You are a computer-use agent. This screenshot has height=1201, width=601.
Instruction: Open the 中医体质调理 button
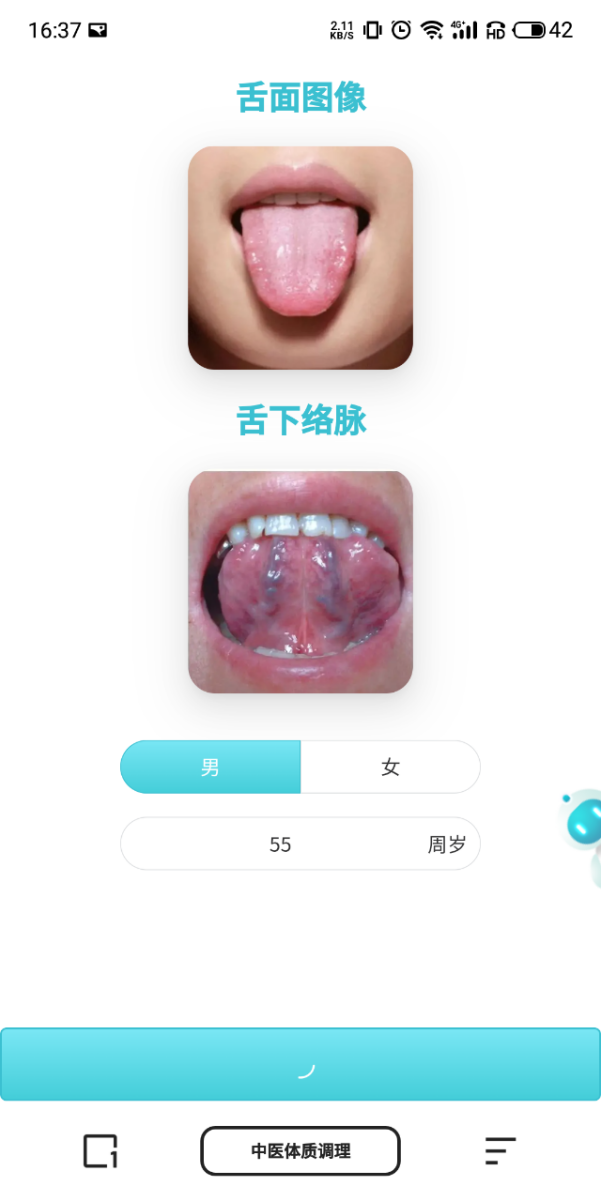tap(300, 1151)
